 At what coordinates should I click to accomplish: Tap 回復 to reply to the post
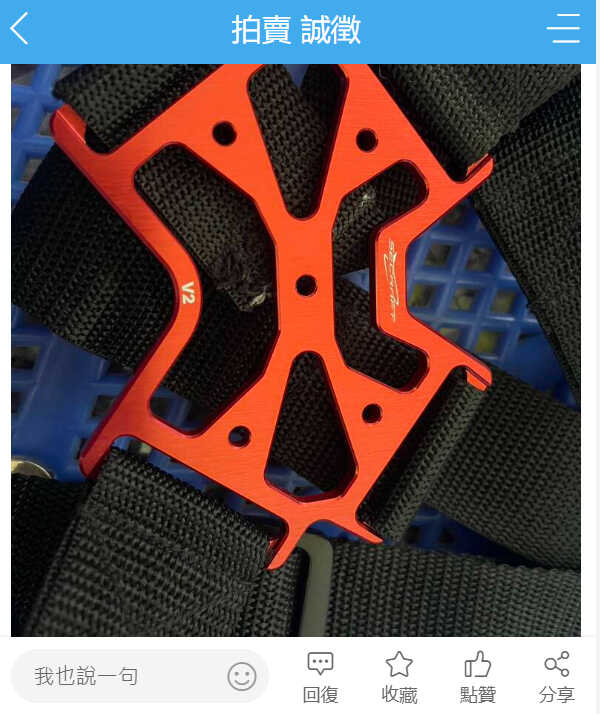(320, 677)
